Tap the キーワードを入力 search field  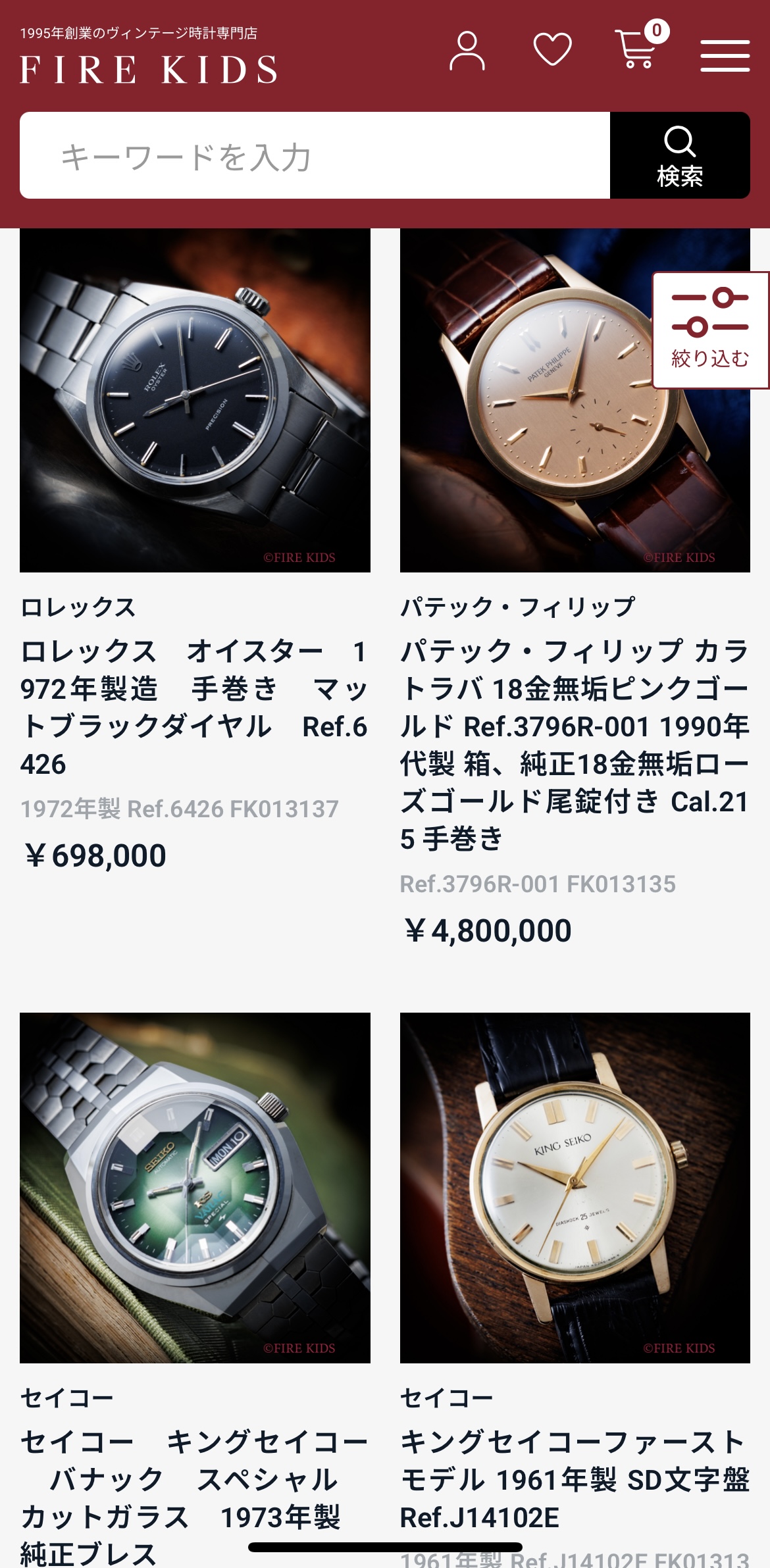click(315, 156)
